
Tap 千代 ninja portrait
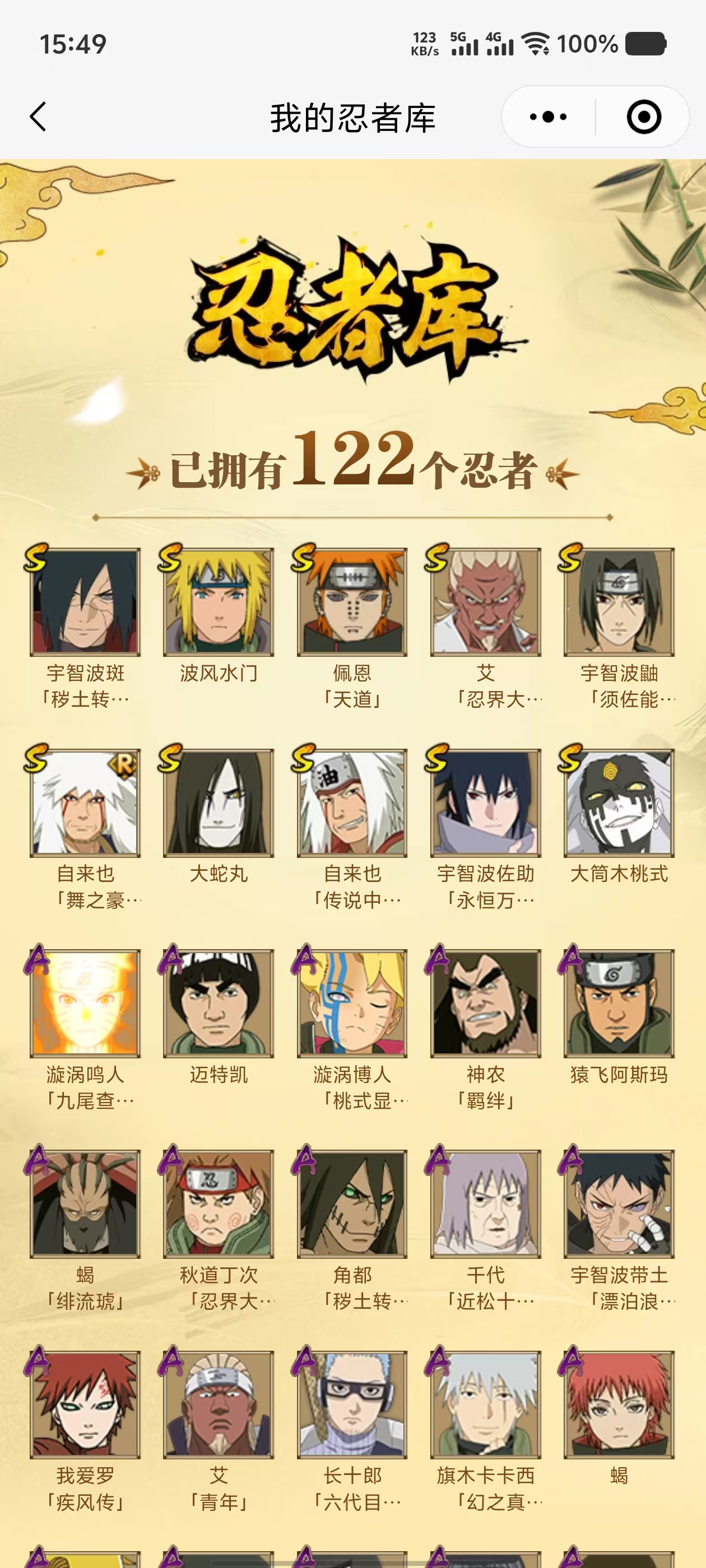(x=485, y=1203)
